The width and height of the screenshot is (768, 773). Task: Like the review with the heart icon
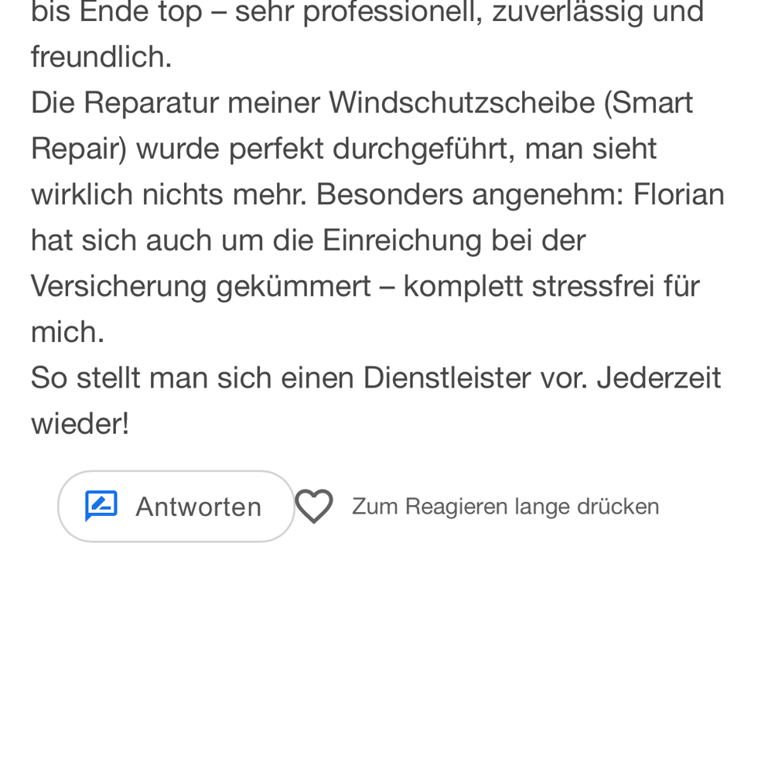tap(314, 506)
